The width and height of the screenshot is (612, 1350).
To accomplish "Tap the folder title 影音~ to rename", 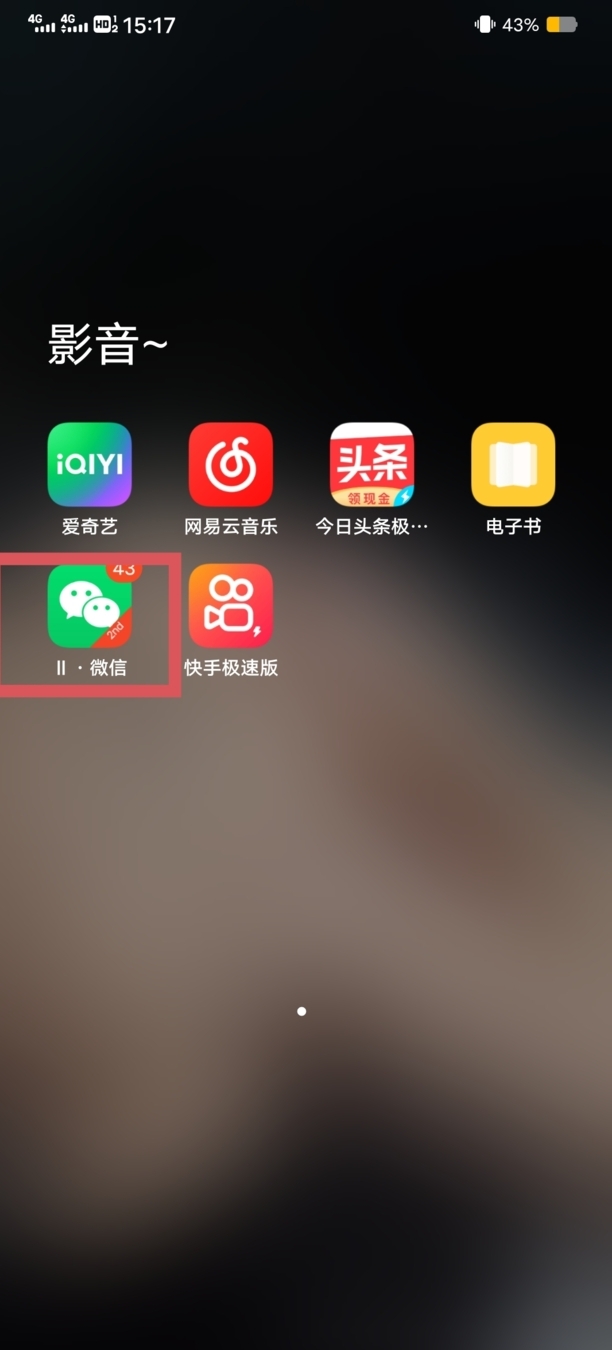I will pos(108,345).
